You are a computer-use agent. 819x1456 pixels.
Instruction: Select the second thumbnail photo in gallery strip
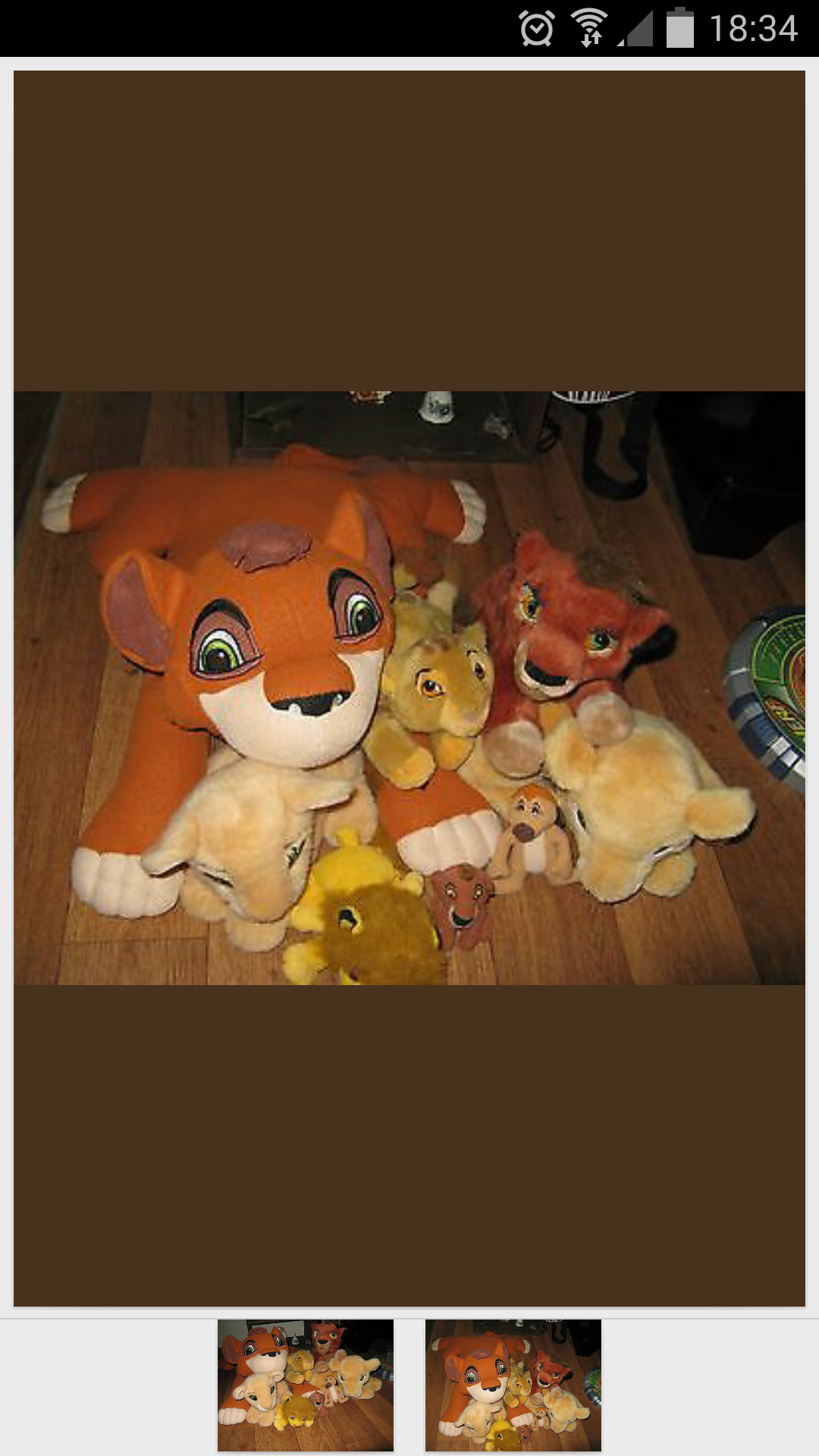point(513,1385)
